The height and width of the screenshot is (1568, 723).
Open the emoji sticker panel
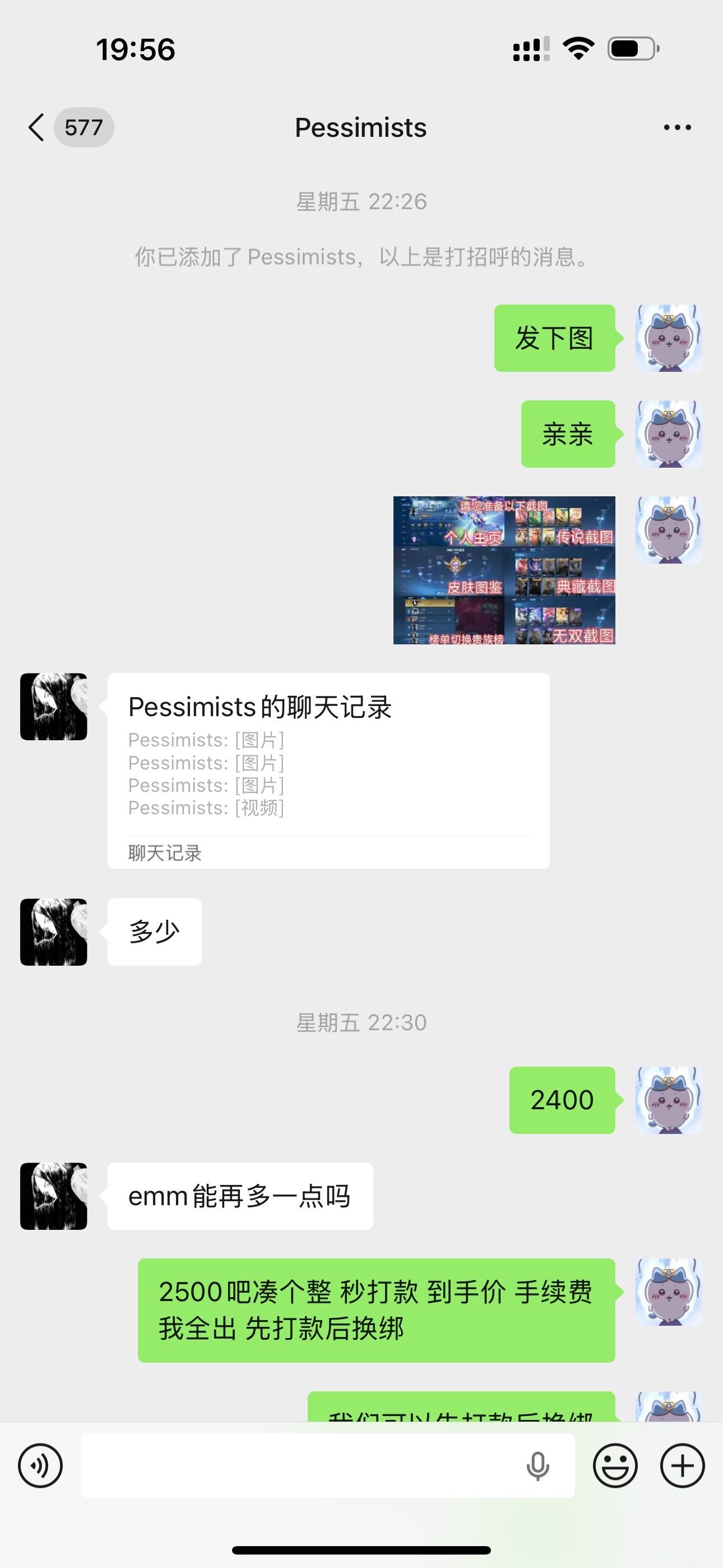[x=616, y=1465]
